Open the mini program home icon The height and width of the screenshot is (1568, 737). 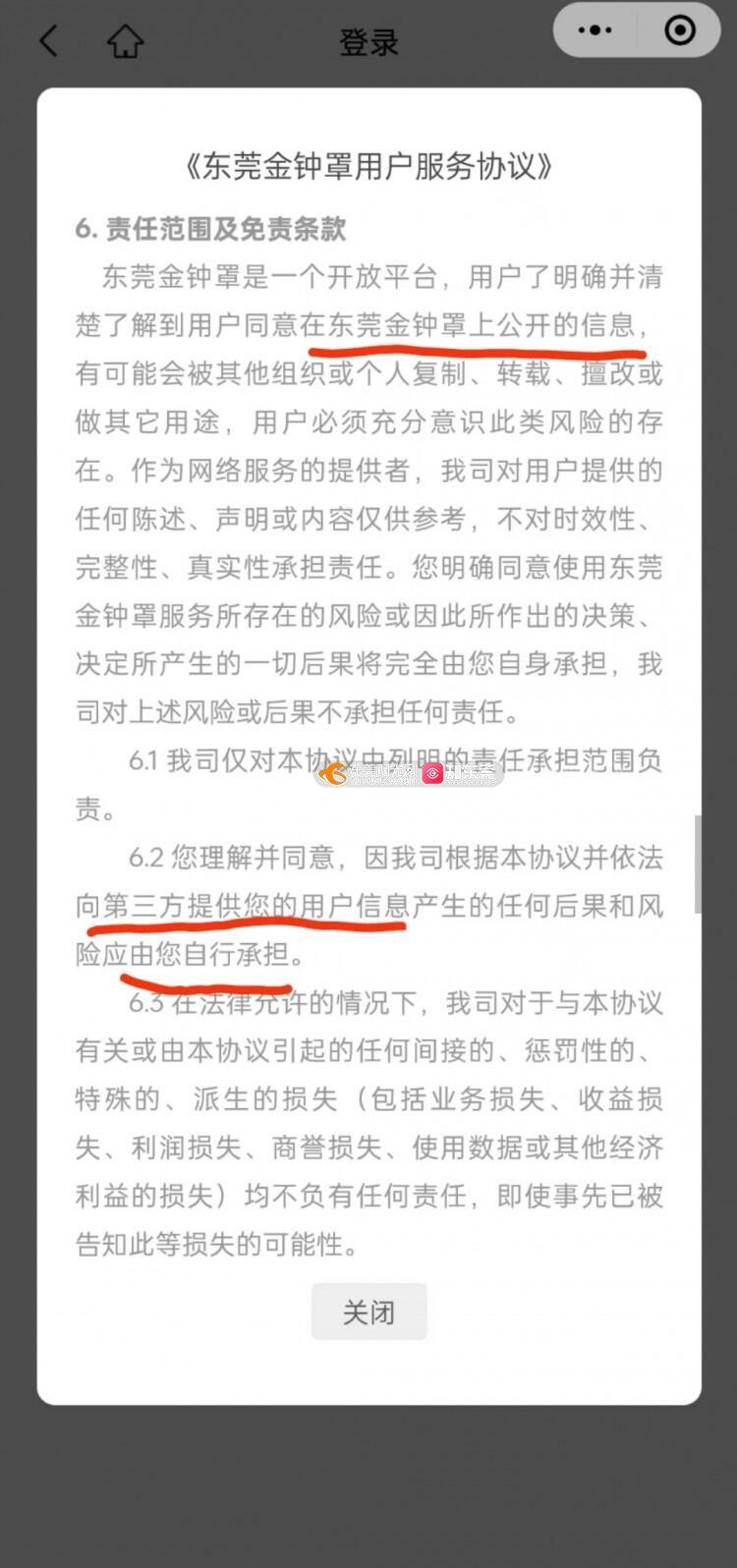point(125,41)
